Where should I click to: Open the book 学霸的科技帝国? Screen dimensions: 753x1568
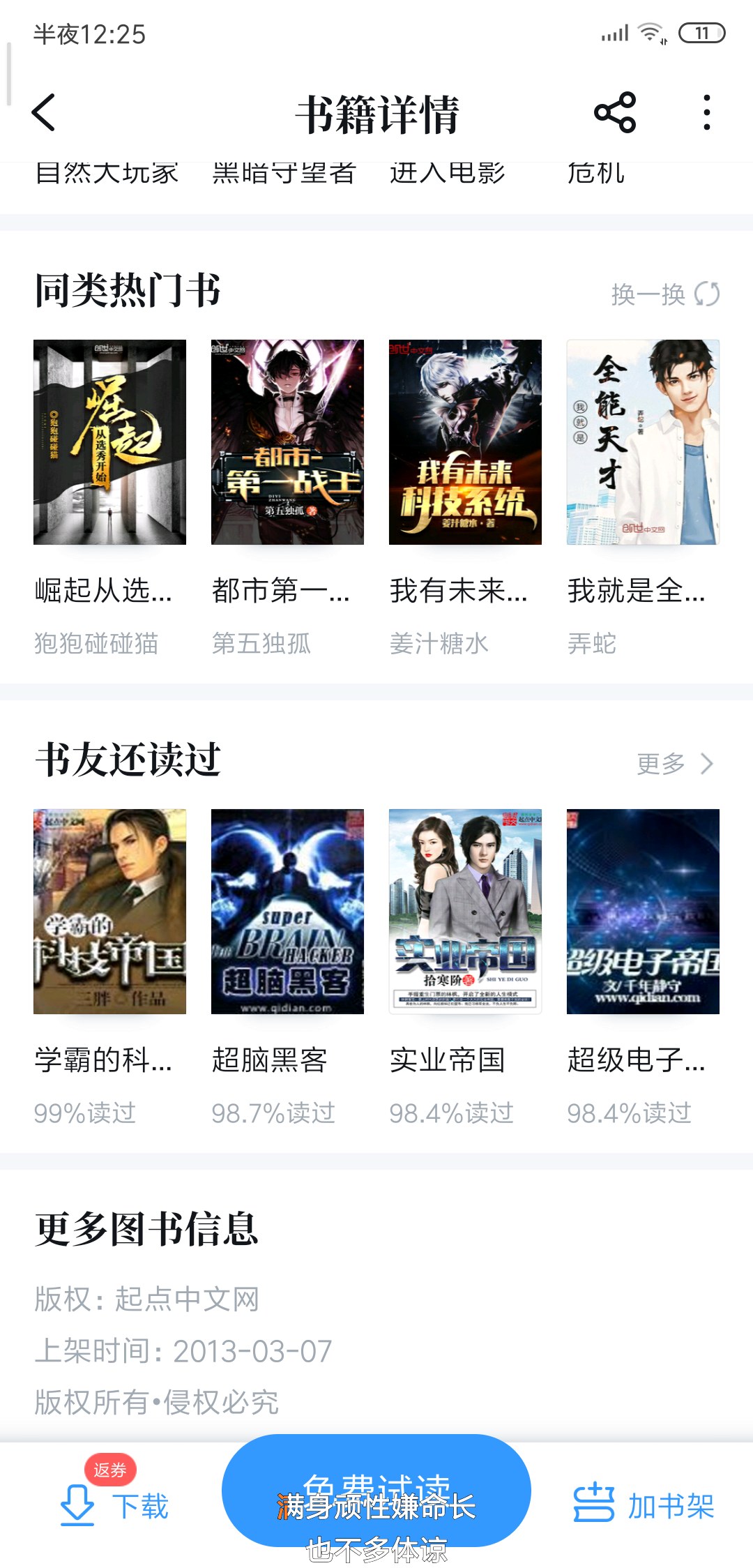(x=109, y=912)
